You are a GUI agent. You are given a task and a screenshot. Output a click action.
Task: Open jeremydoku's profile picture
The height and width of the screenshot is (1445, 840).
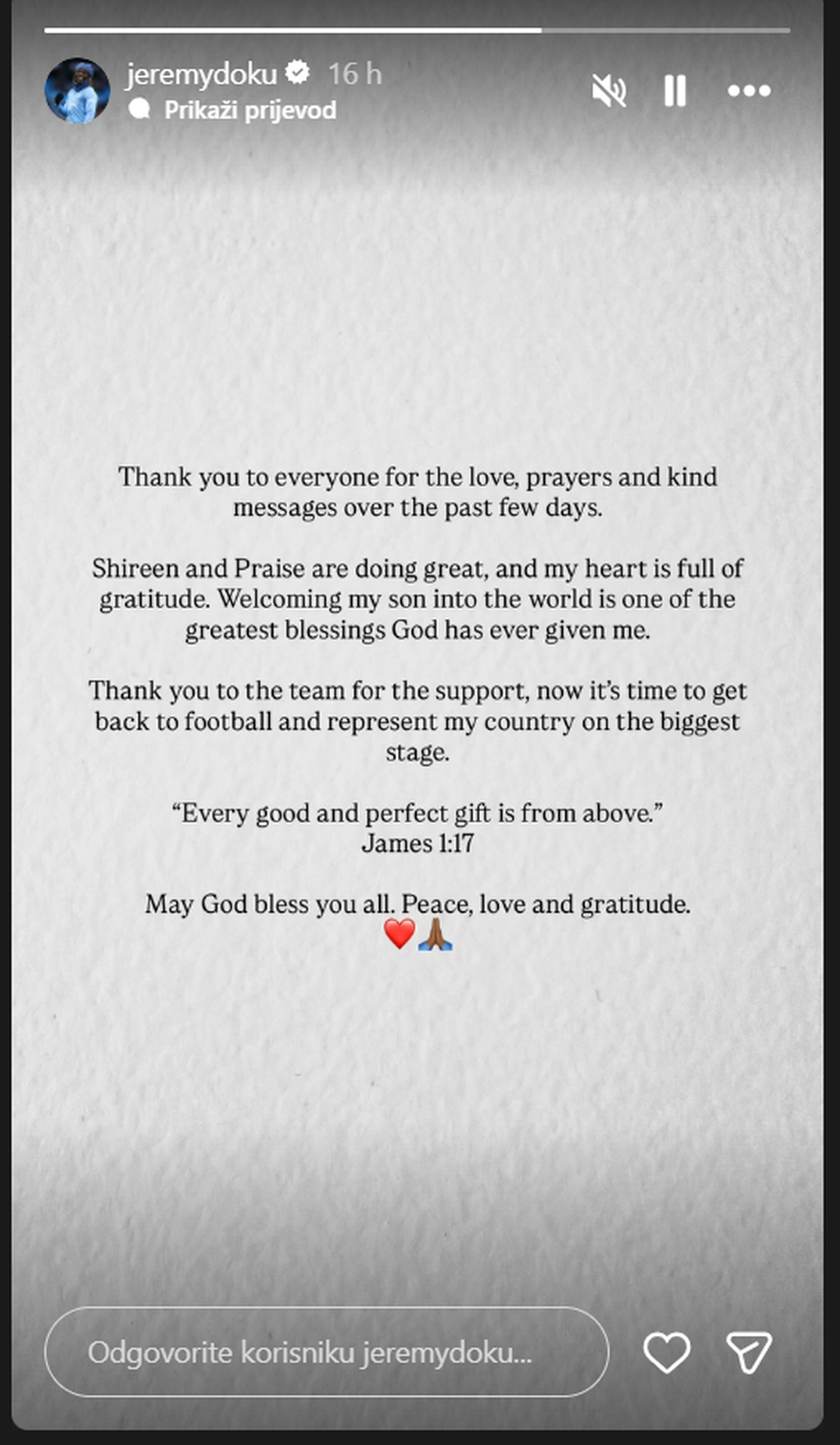tap(77, 91)
